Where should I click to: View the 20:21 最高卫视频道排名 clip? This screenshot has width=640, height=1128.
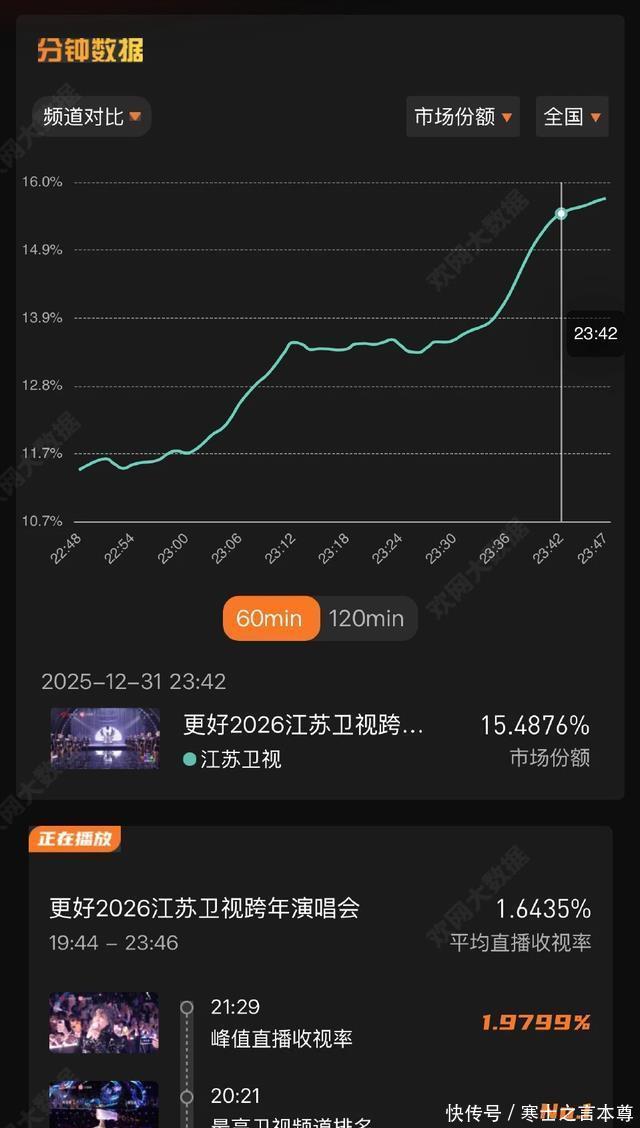104,1102
